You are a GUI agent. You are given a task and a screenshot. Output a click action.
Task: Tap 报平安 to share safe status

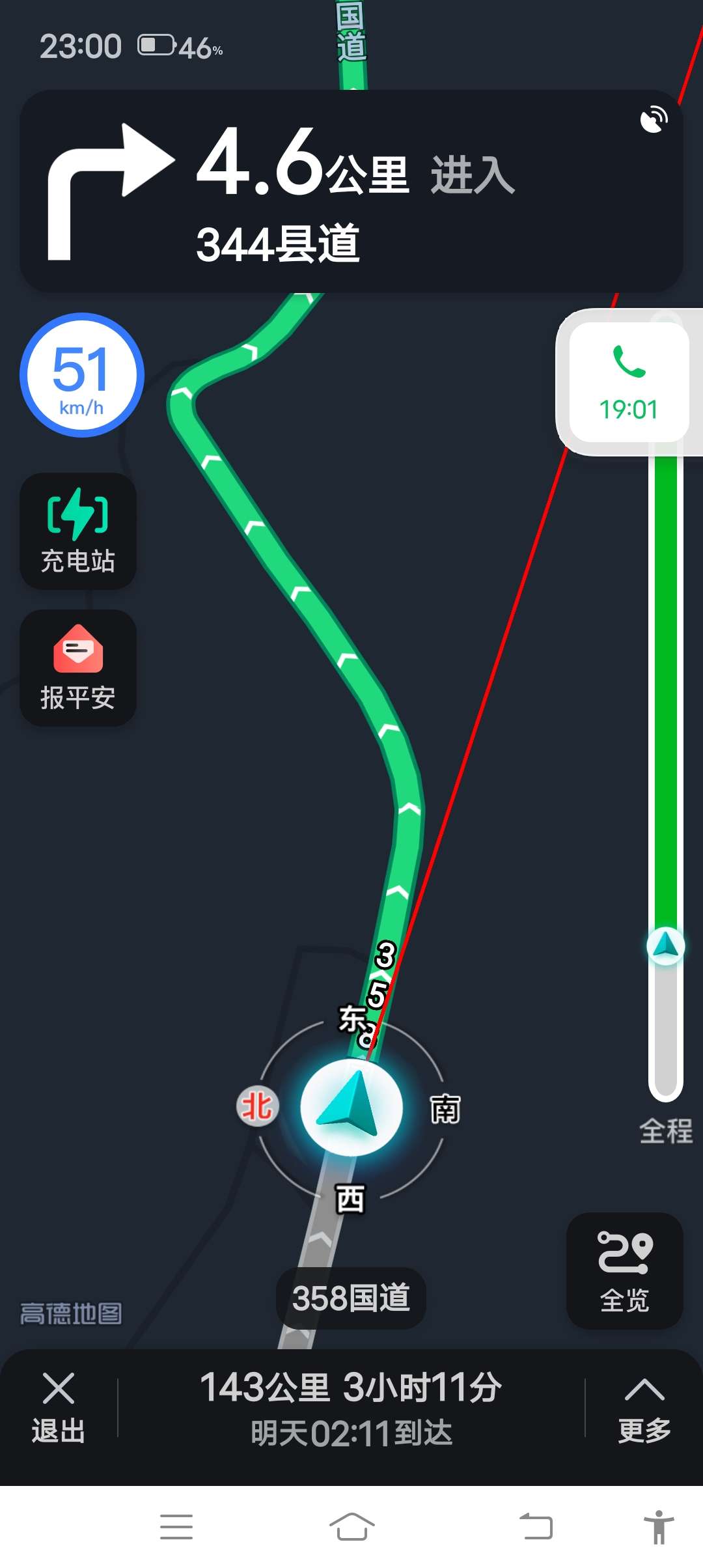tap(78, 667)
